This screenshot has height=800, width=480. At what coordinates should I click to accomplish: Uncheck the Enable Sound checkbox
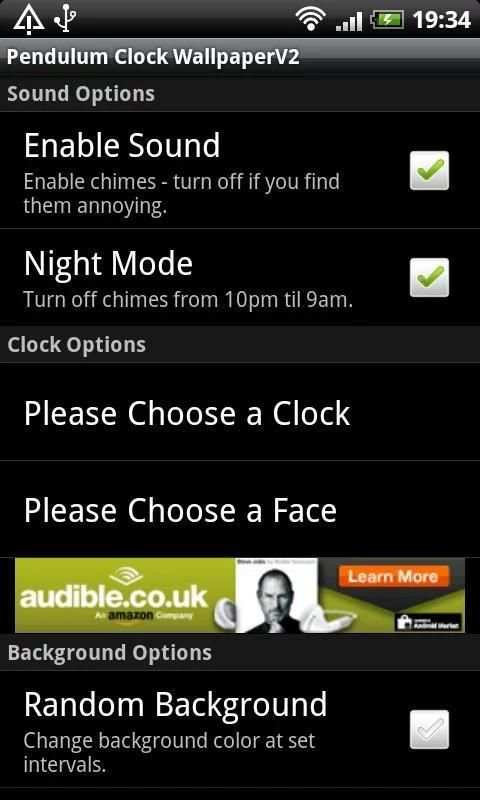(429, 170)
